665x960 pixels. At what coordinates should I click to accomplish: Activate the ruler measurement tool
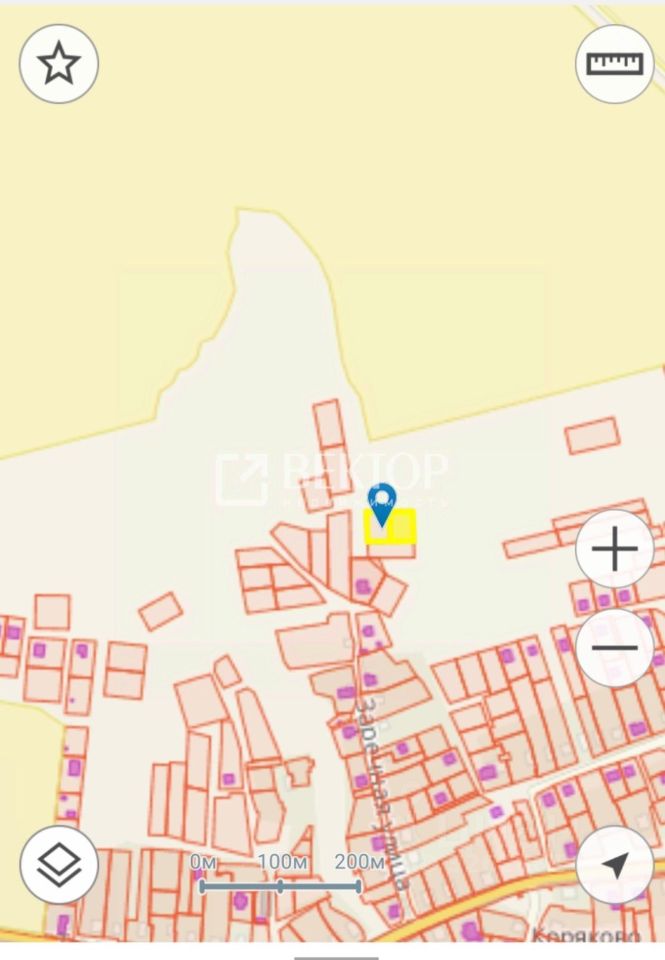point(614,64)
